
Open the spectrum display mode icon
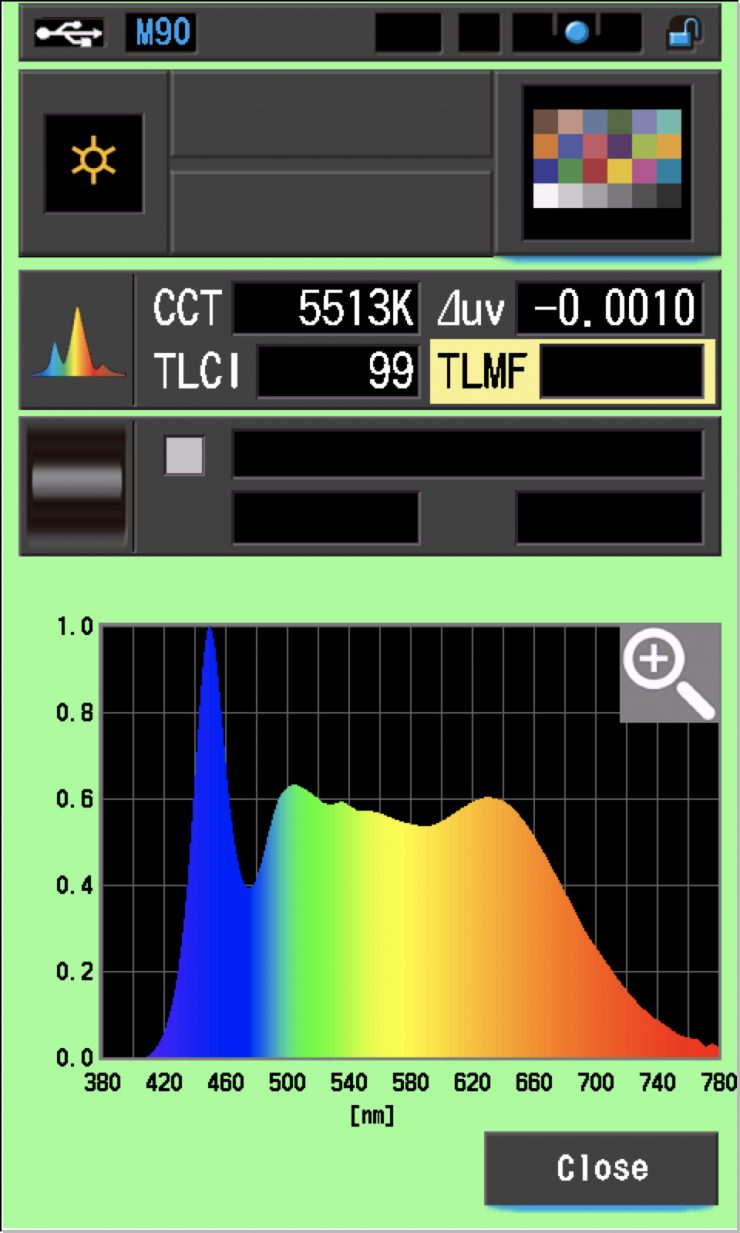click(77, 341)
